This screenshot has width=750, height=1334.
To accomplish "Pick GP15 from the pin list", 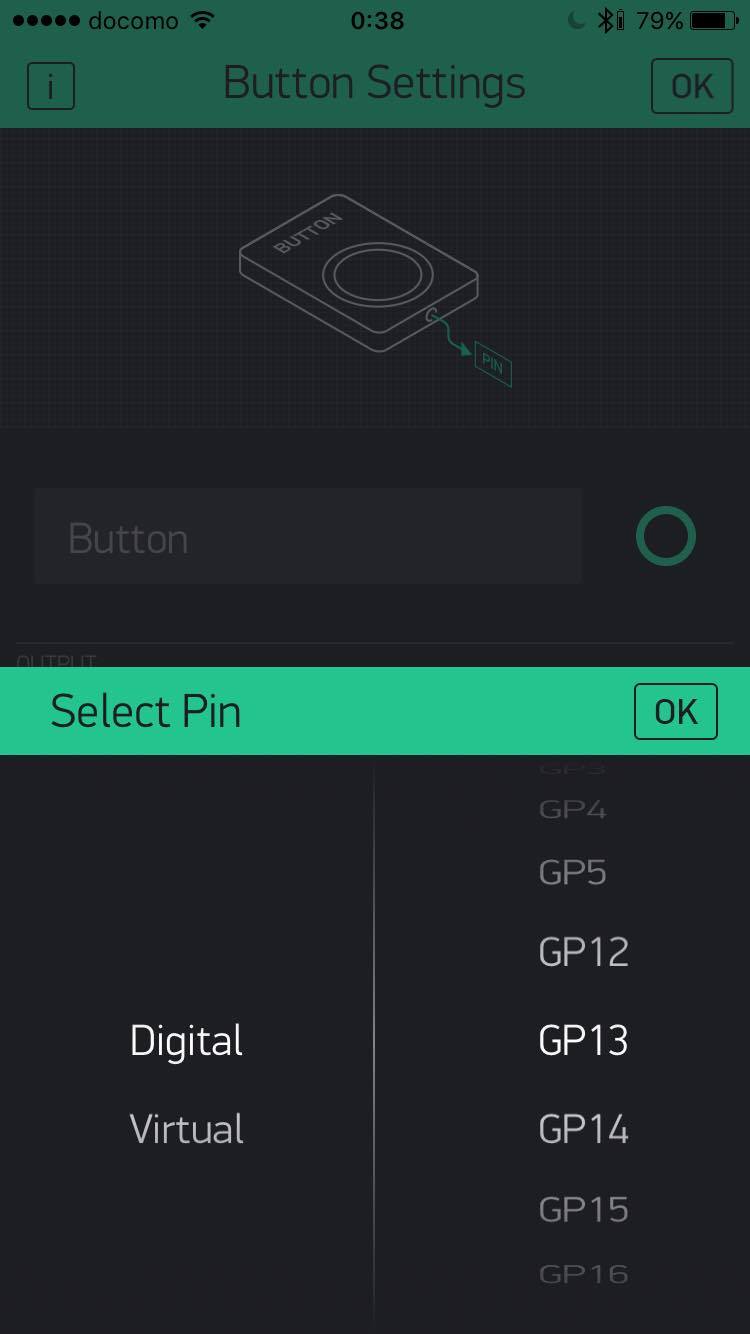I will click(x=583, y=1209).
